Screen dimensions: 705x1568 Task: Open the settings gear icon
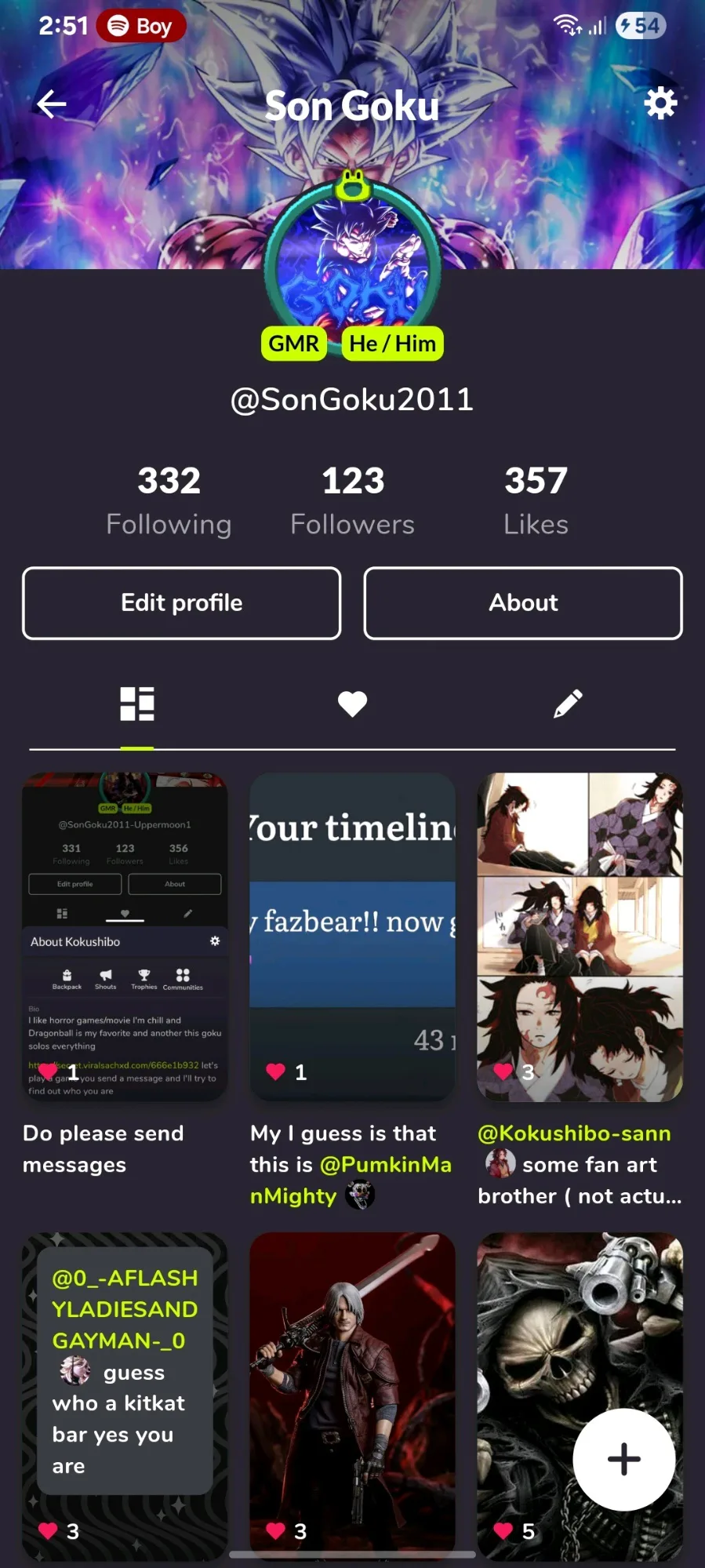coord(660,104)
